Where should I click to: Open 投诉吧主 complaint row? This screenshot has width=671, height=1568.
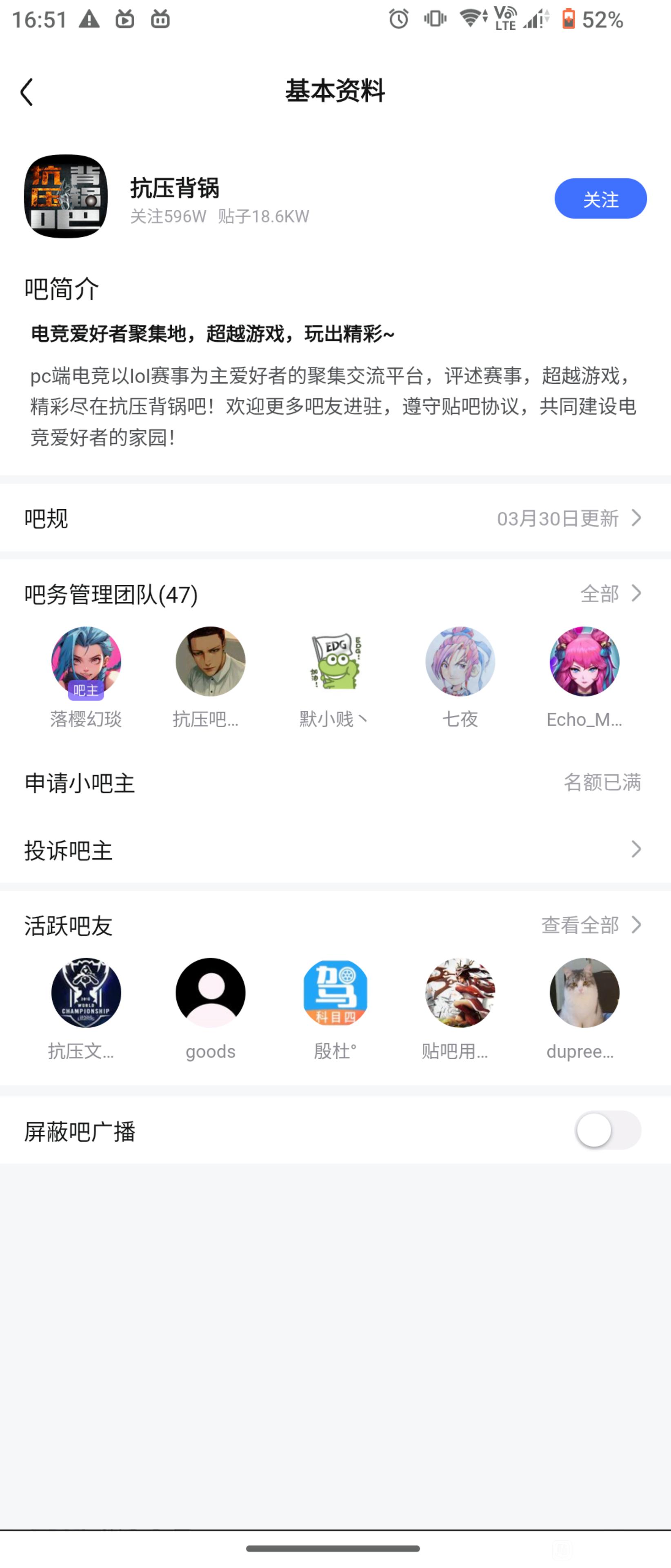[335, 850]
